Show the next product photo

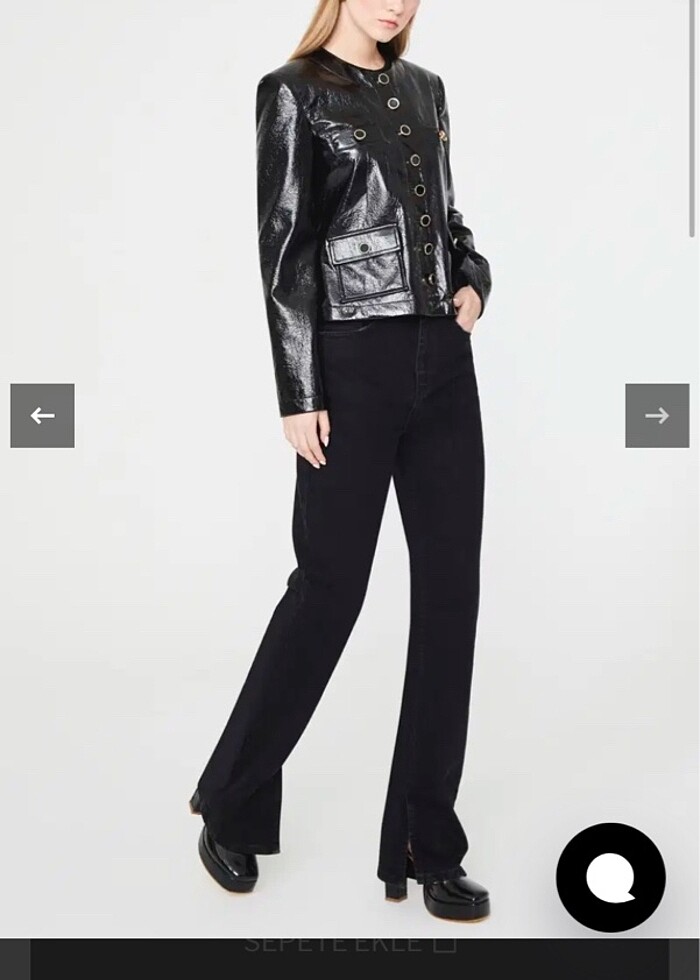point(657,416)
